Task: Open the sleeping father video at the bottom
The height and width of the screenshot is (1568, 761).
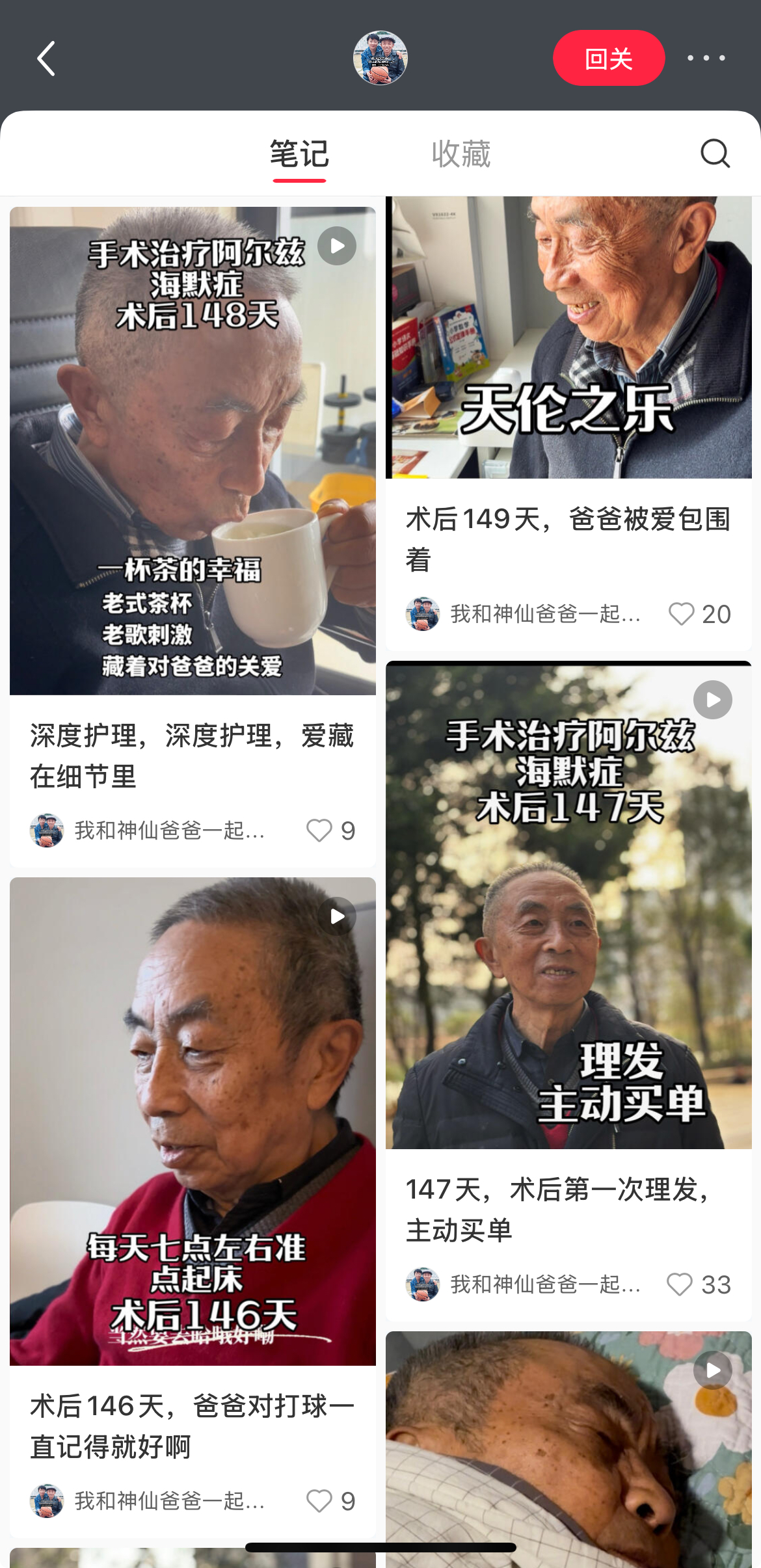Action: click(568, 1450)
